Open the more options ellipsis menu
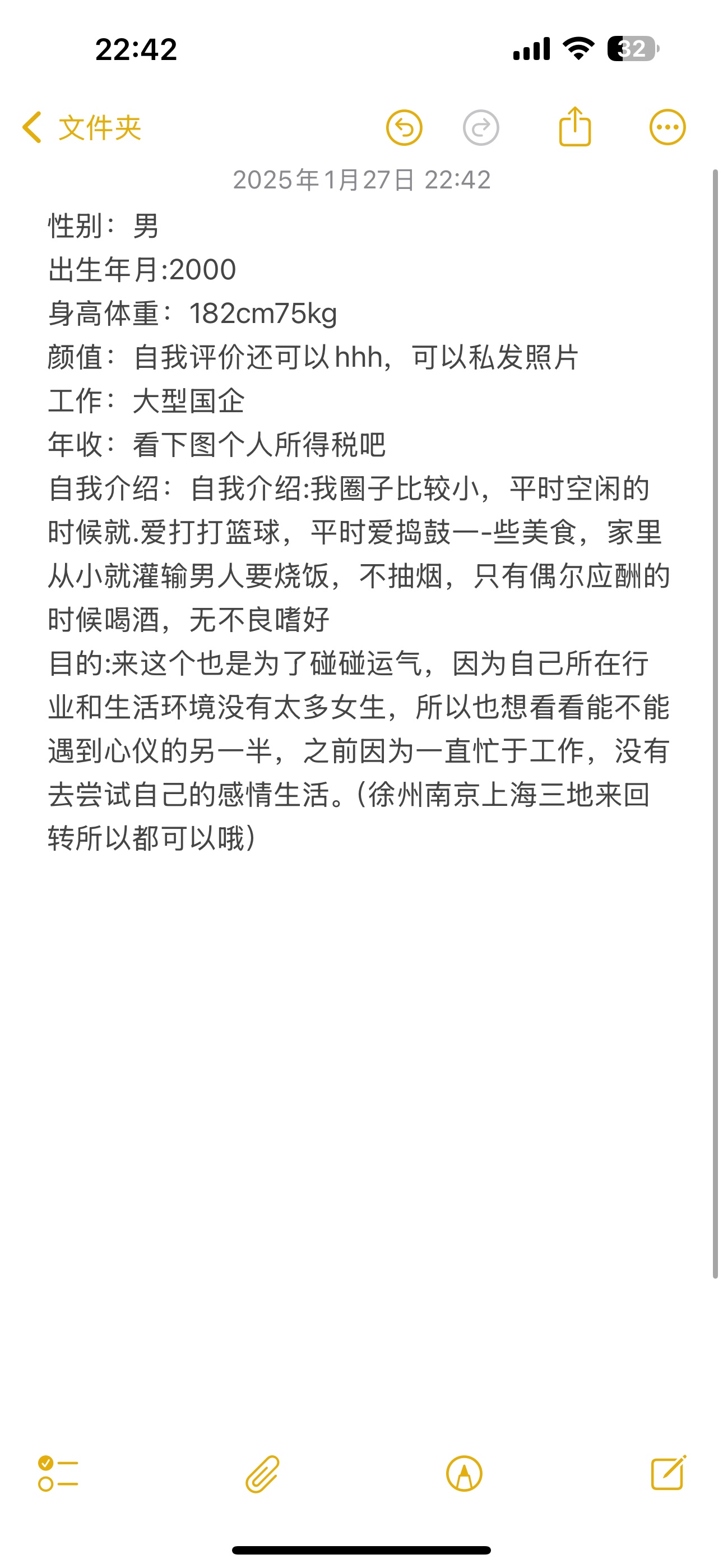 (x=668, y=127)
